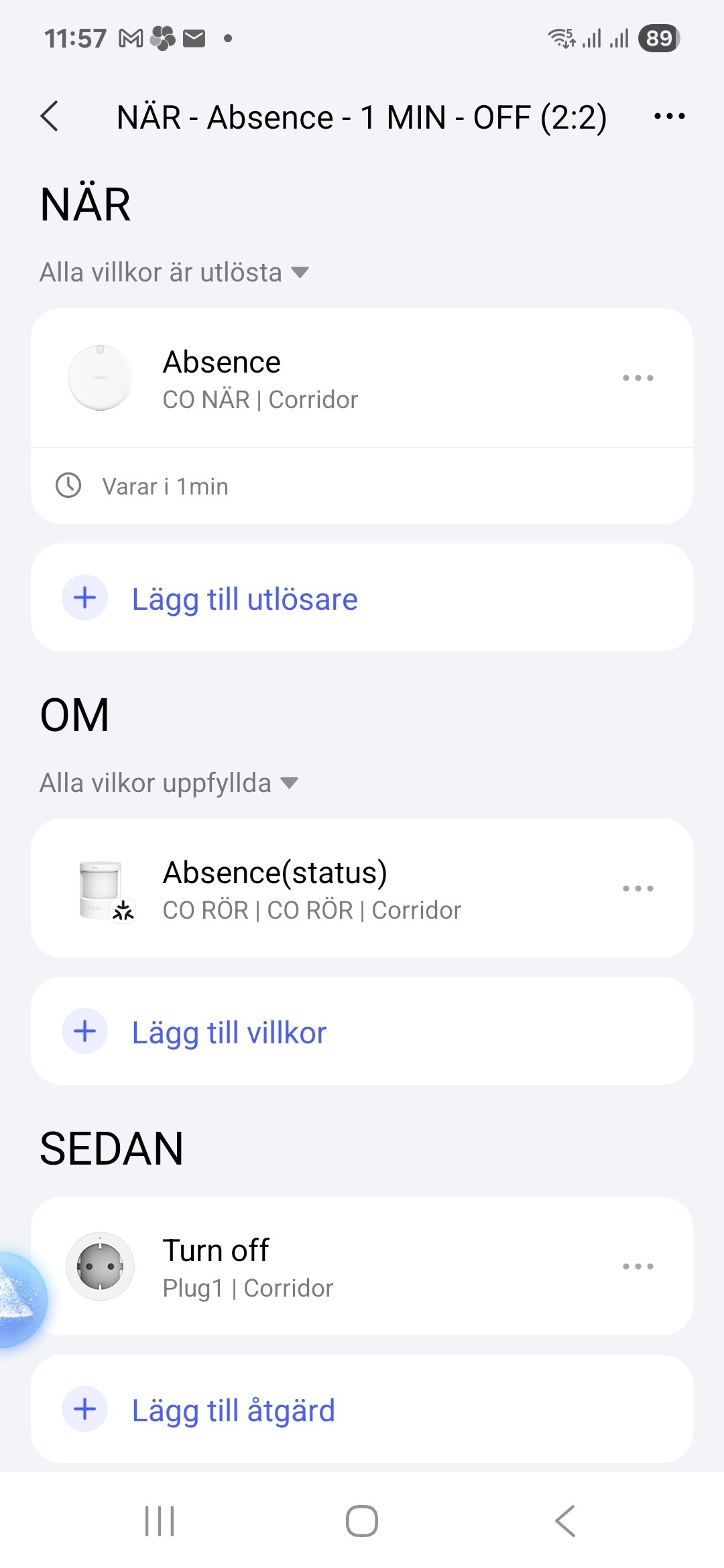
Task: Expand the "Alla vilkor uppfyllda" dropdown
Action: click(x=169, y=783)
